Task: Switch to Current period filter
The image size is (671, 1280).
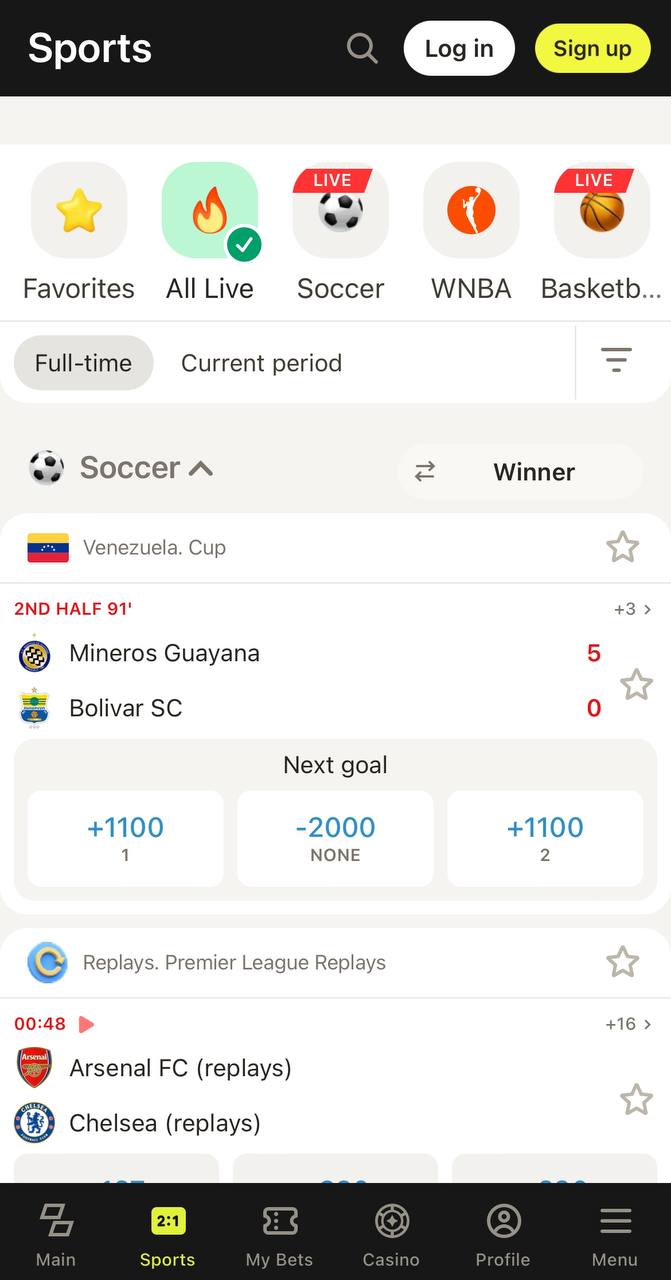Action: coord(261,363)
